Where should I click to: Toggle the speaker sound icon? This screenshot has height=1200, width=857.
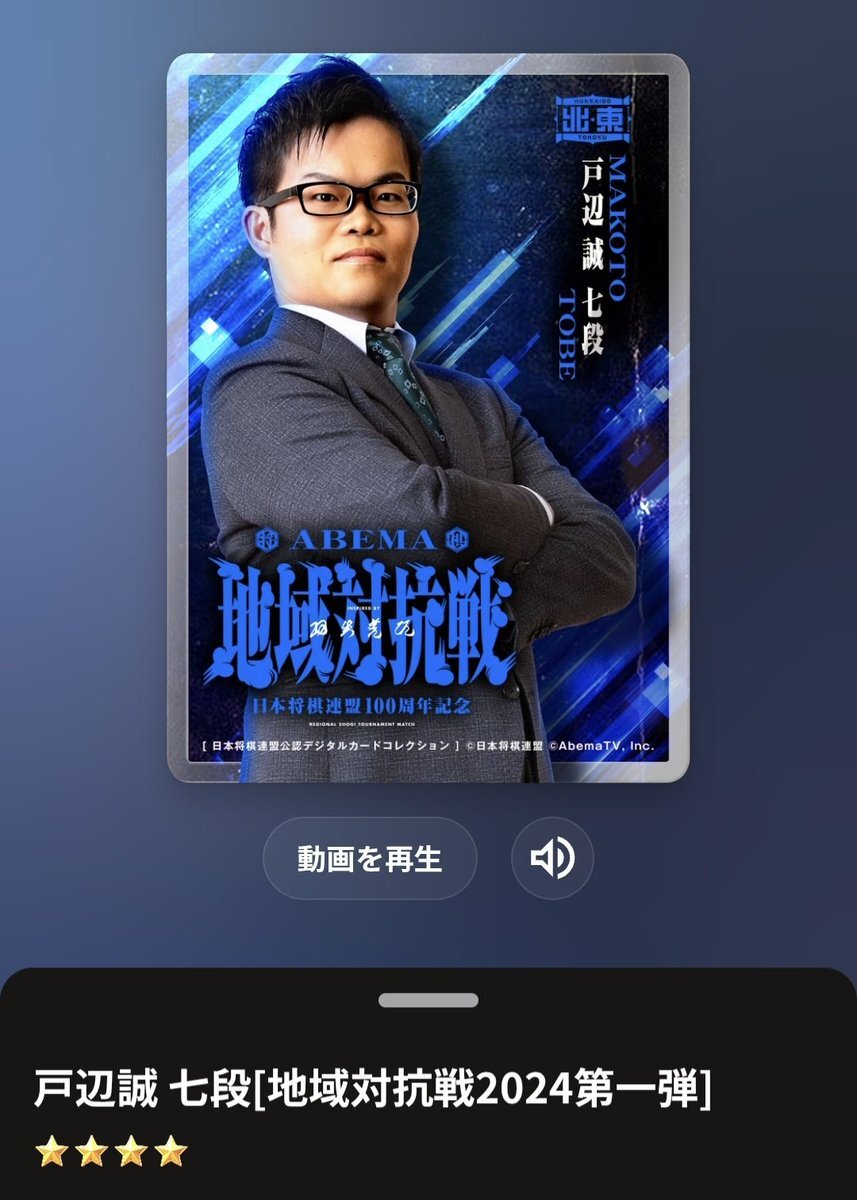pyautogui.click(x=552, y=858)
